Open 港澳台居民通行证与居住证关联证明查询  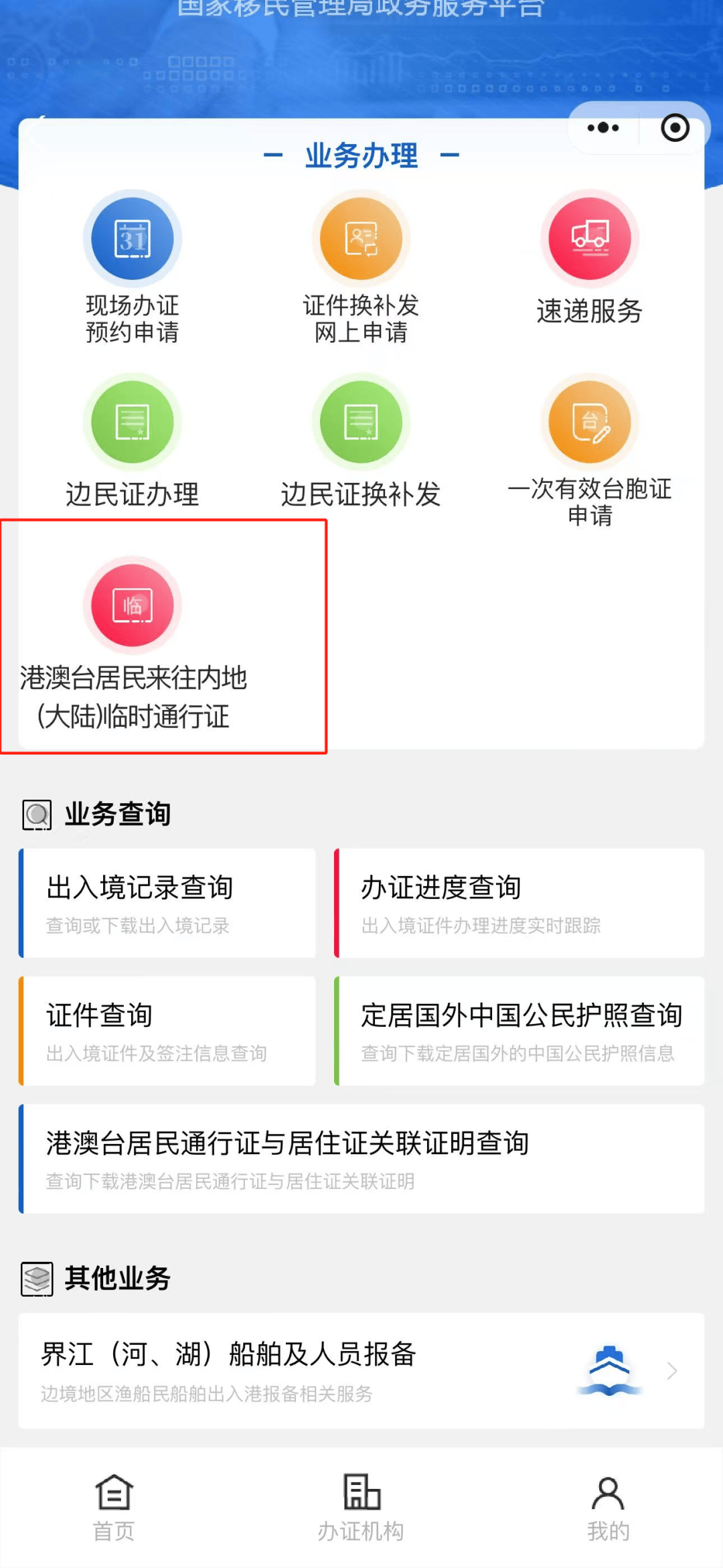(361, 1159)
